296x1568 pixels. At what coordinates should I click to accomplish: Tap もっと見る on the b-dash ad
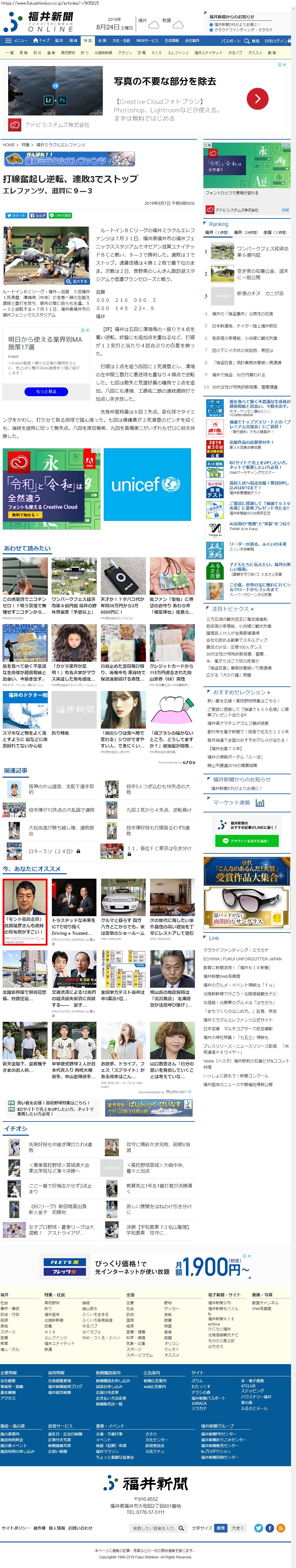tap(46, 391)
